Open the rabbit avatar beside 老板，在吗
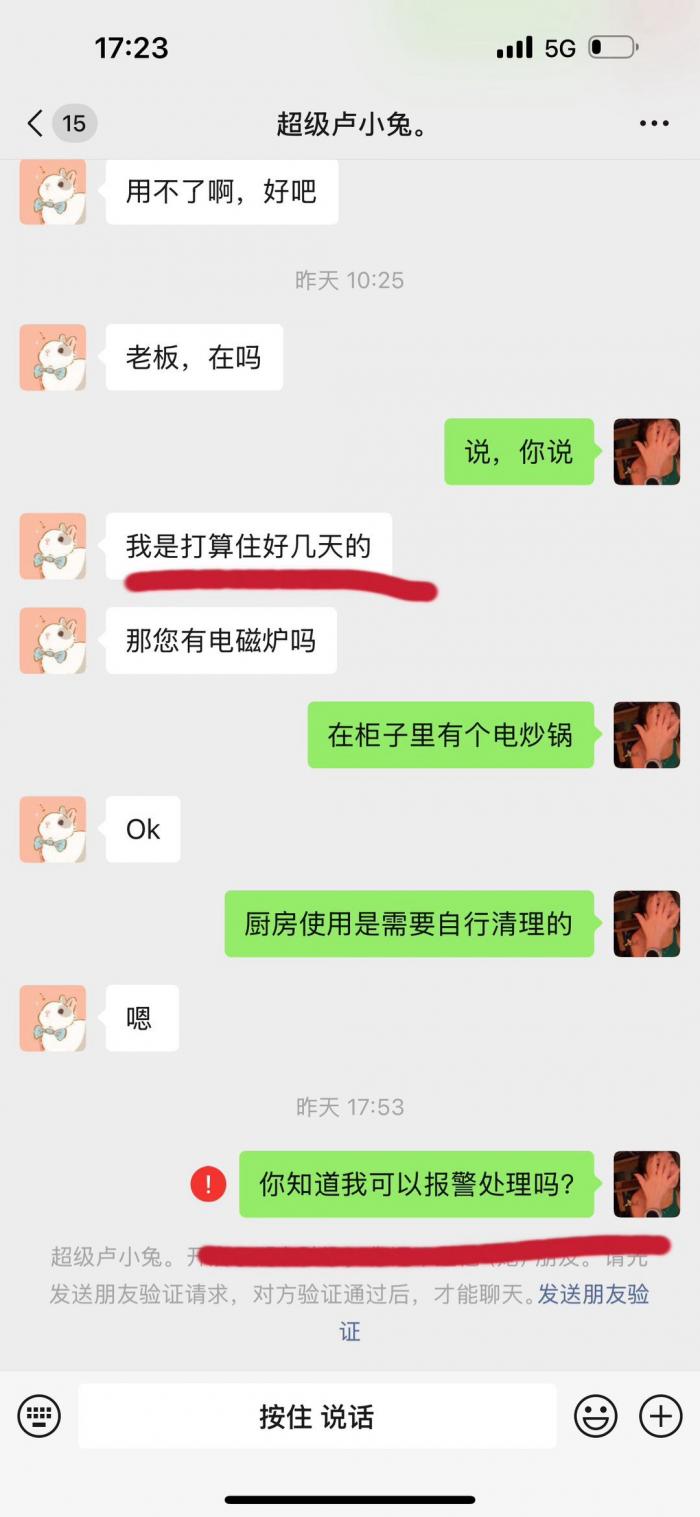The height and width of the screenshot is (1517, 700). [x=53, y=357]
